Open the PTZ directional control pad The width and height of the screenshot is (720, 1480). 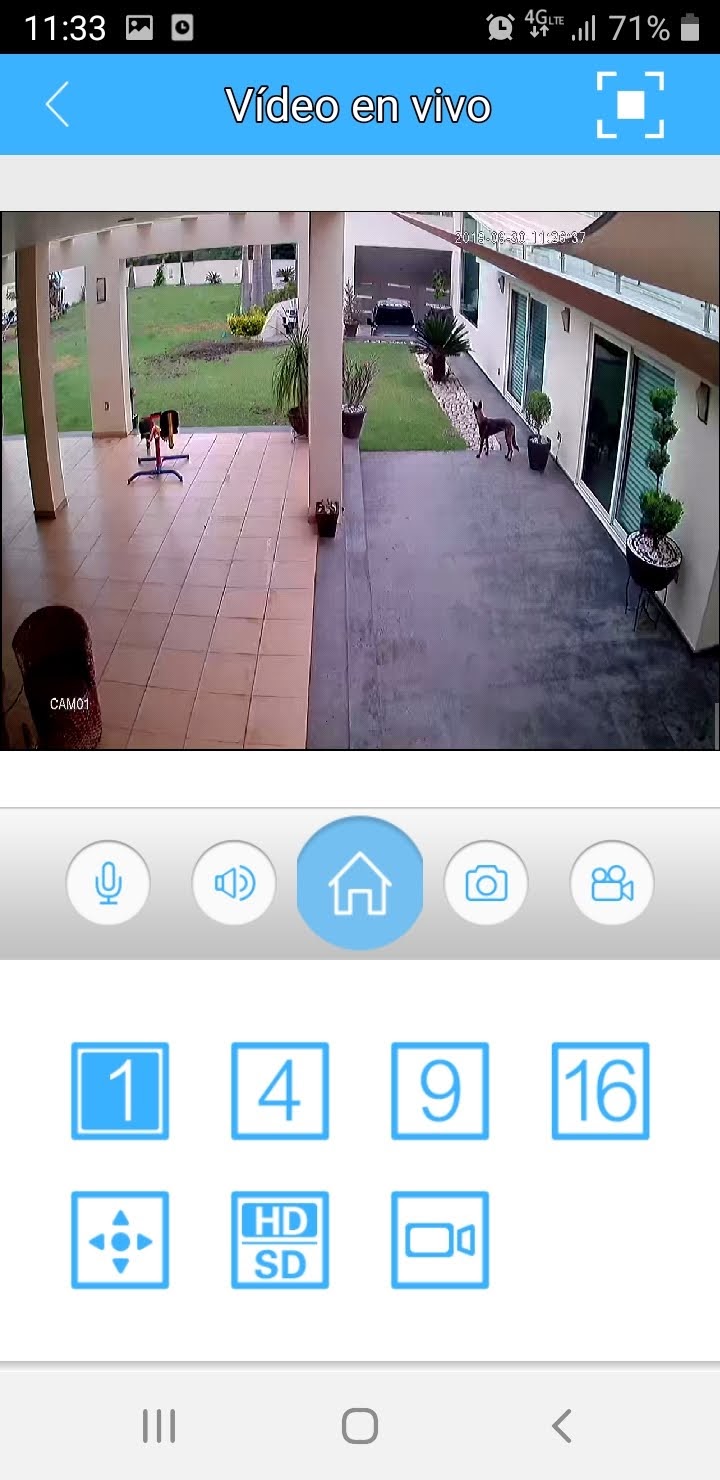pyautogui.click(x=120, y=1240)
